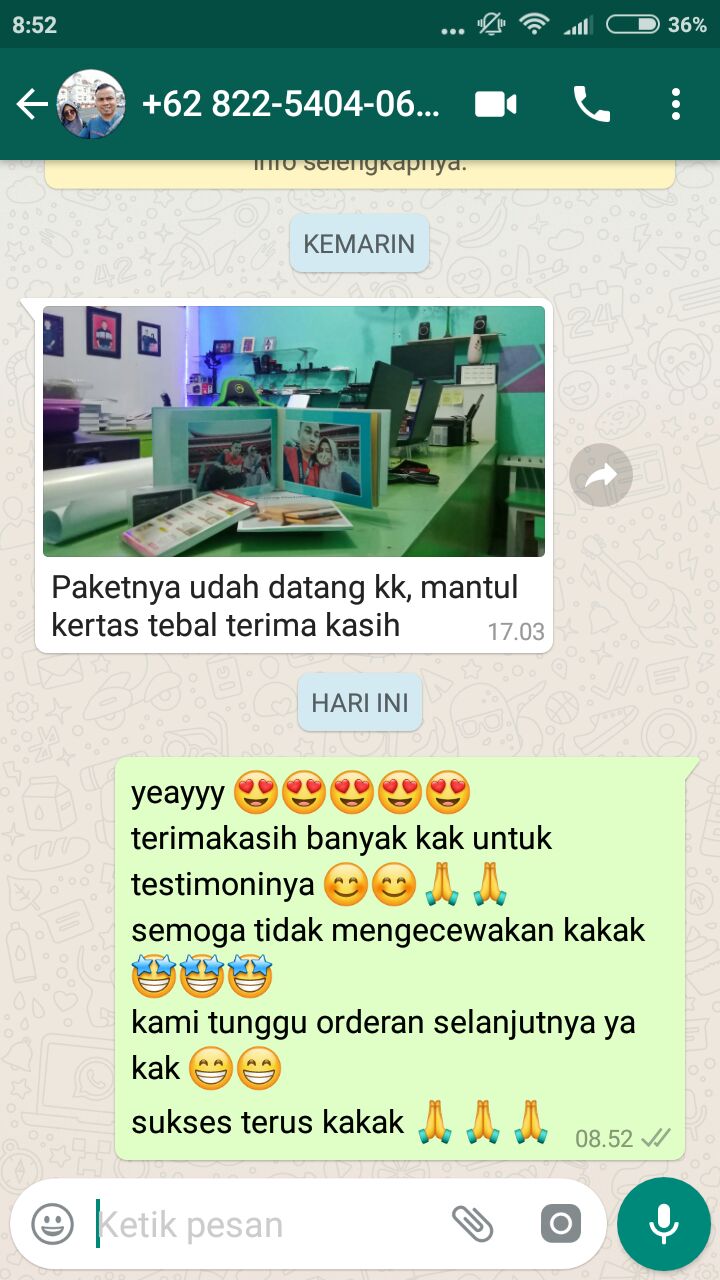Forward the received photo message
Image resolution: width=720 pixels, height=1280 pixels.
tap(601, 475)
